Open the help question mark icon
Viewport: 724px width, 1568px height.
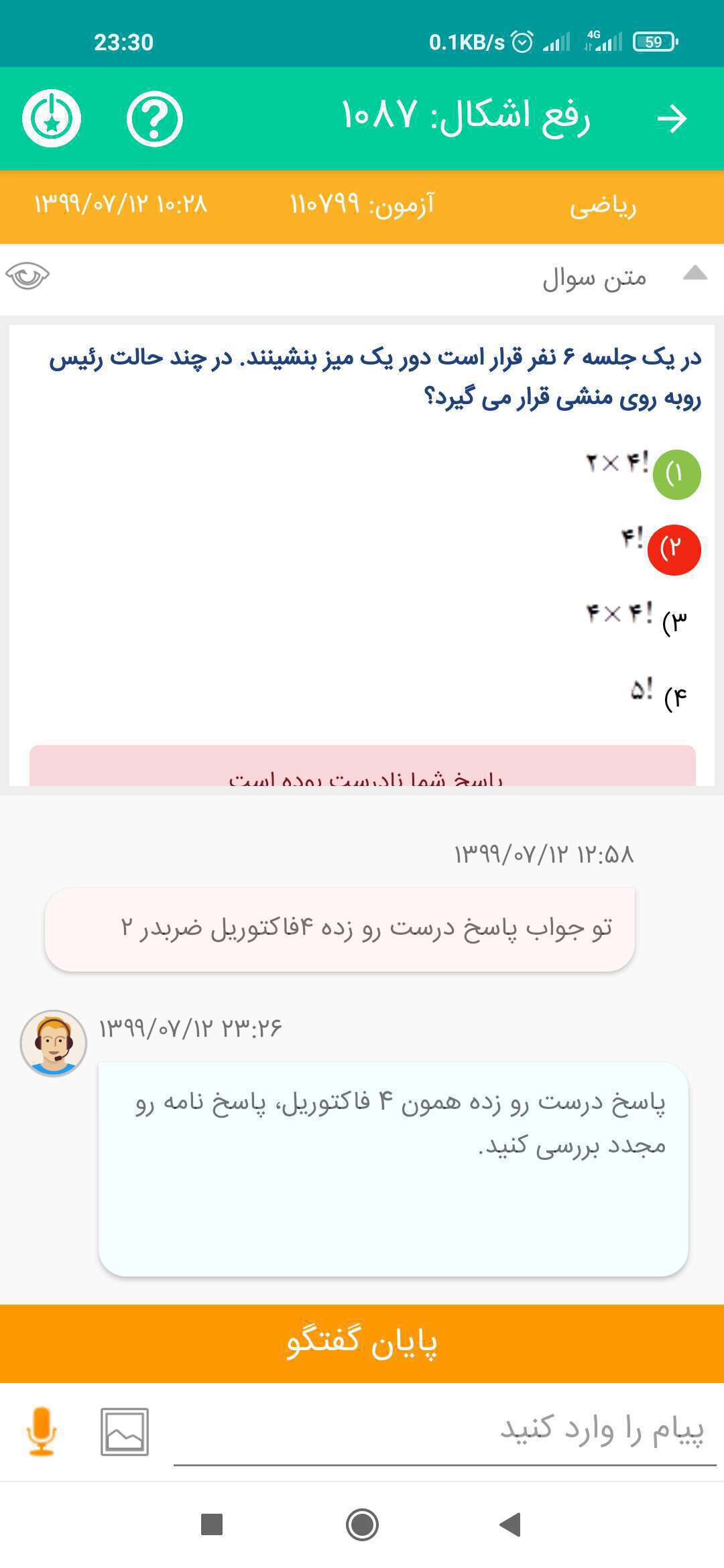(154, 119)
